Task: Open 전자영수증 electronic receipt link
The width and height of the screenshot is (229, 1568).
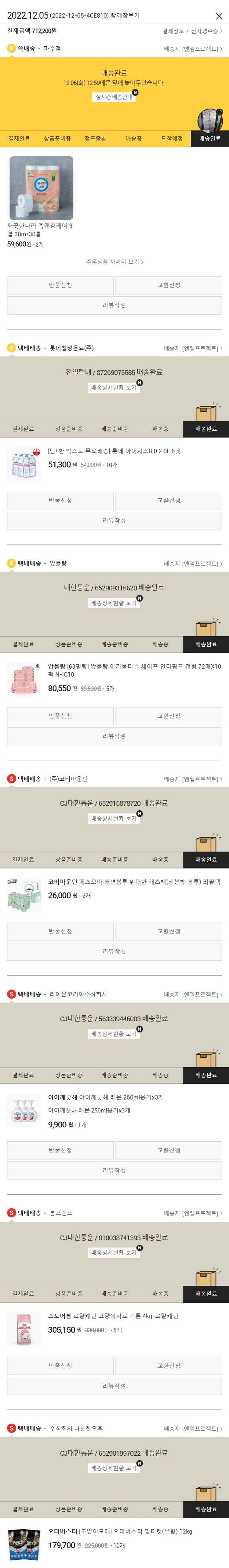Action: pyautogui.click(x=206, y=31)
